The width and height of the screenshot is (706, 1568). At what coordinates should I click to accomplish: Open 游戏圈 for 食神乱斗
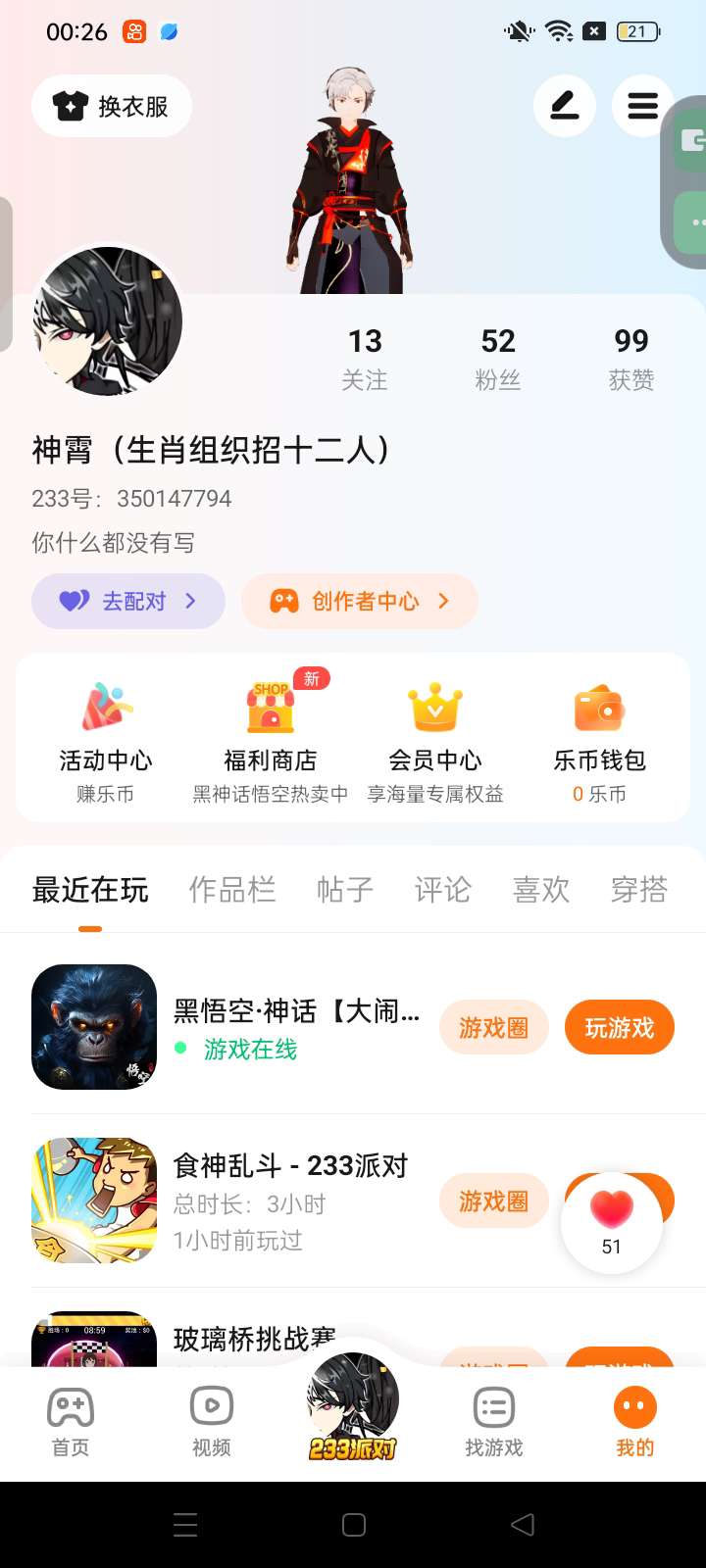click(493, 1200)
